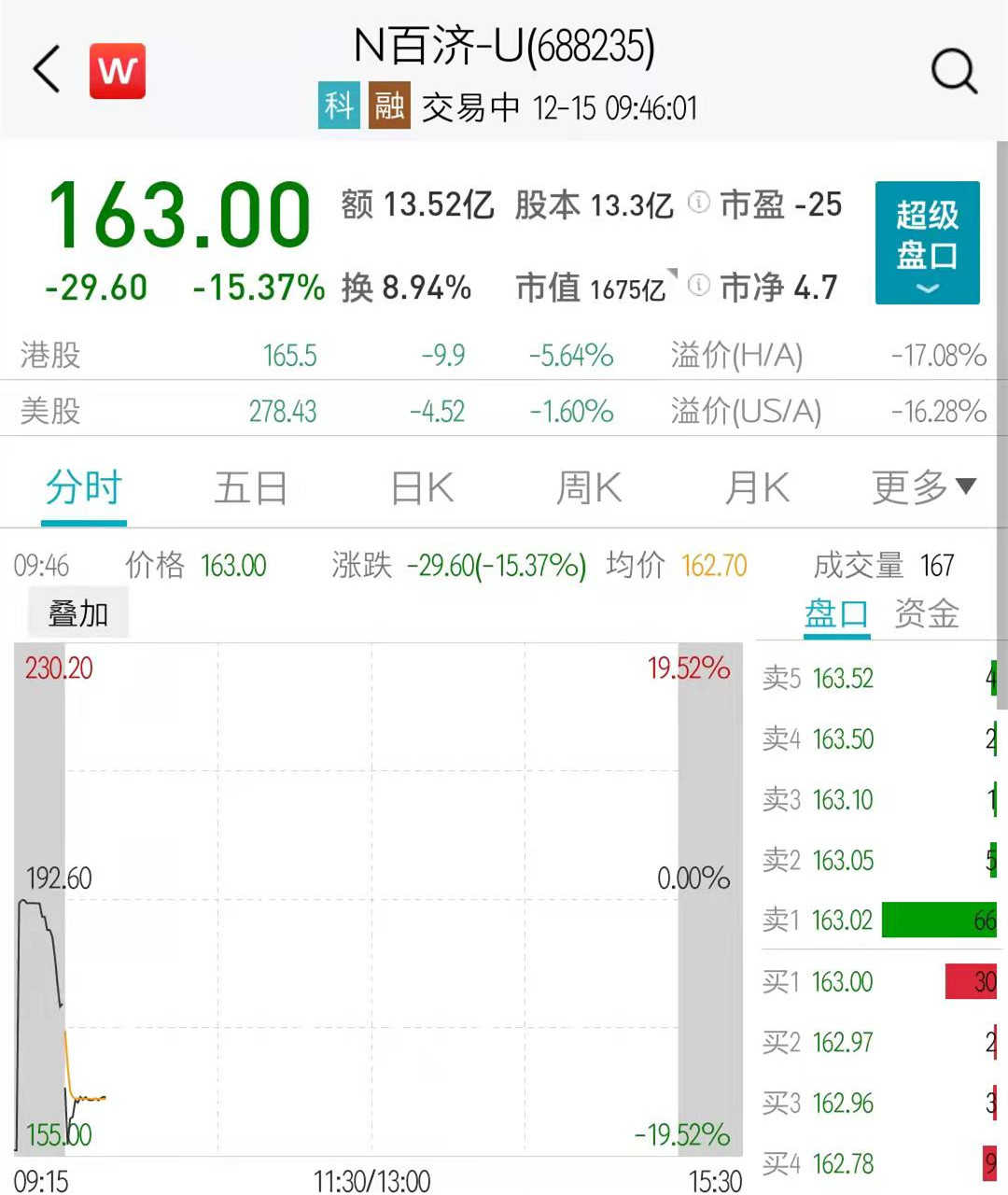
Task: Tap the red W icon
Action: click(118, 71)
